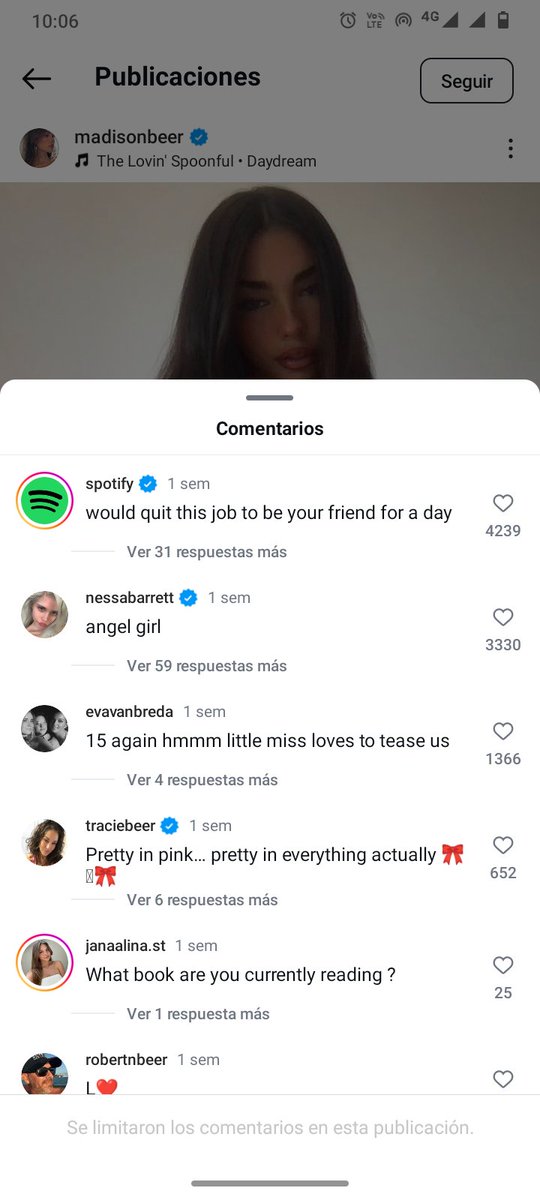Expand "Ver 59 respuestas más" under nessabarrett
The height and width of the screenshot is (1200, 540).
pyautogui.click(x=207, y=666)
